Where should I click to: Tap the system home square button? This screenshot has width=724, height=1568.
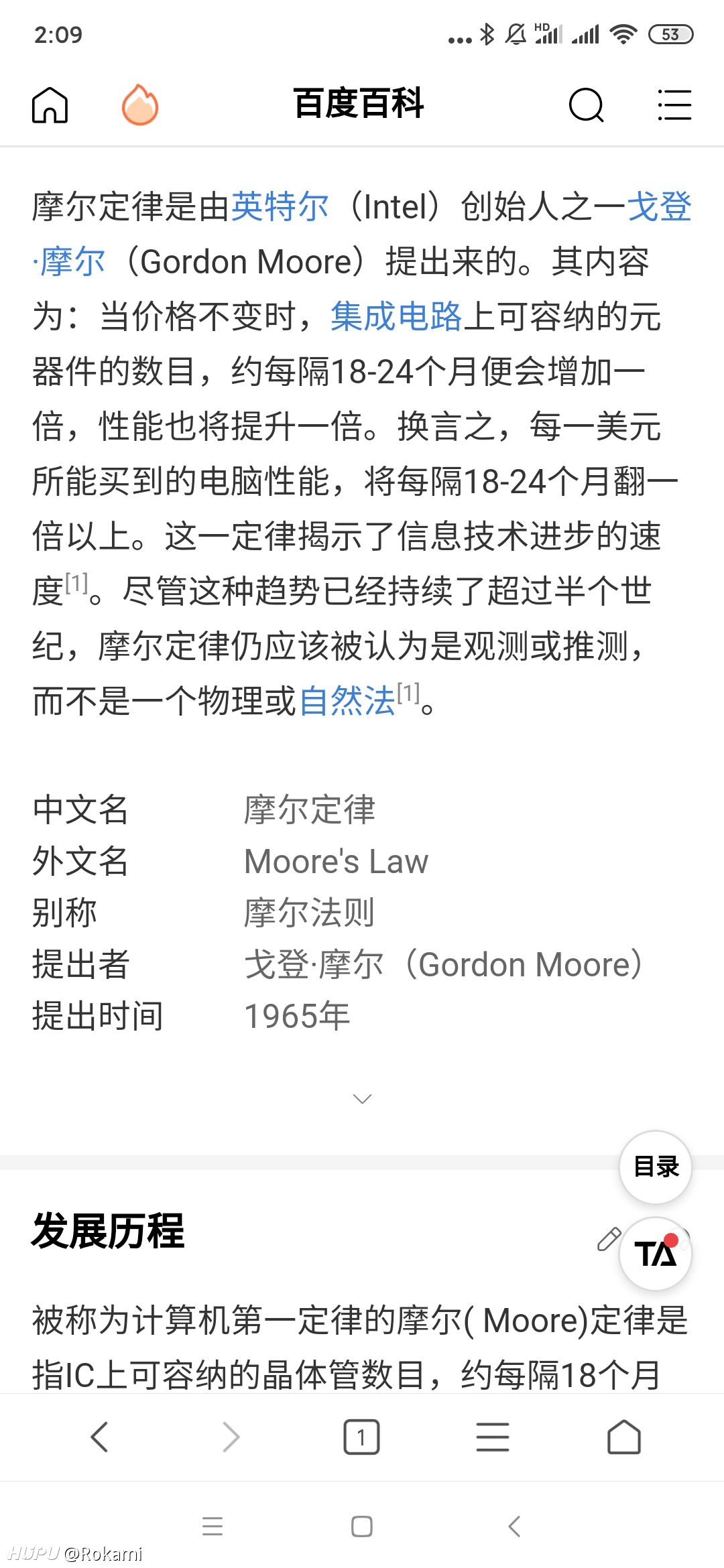[x=362, y=1526]
